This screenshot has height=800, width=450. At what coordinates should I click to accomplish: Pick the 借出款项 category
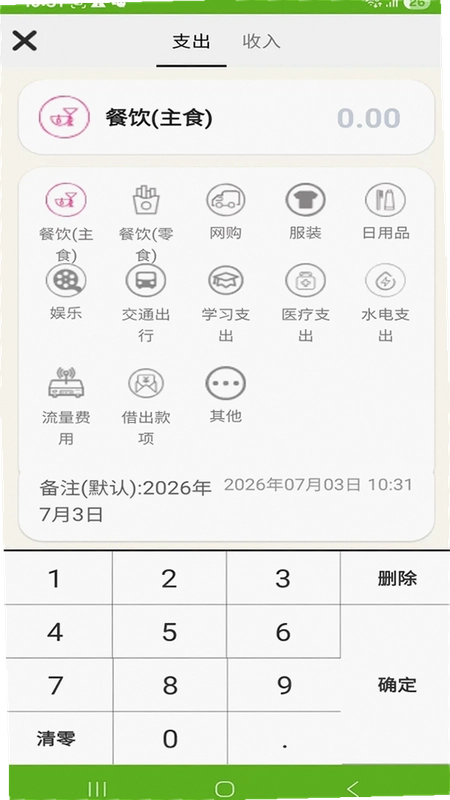[x=146, y=406]
